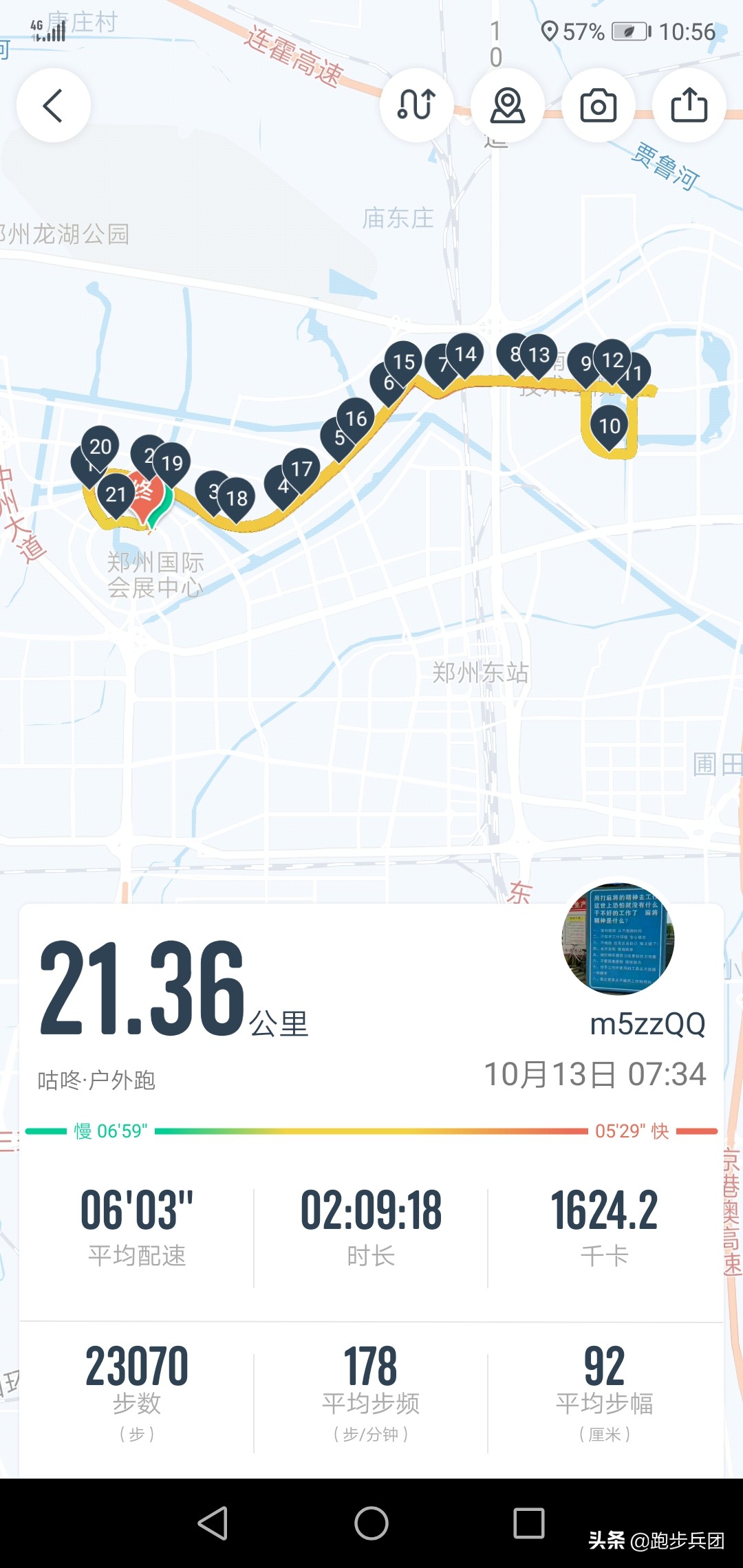Share the run via the share icon
The height and width of the screenshot is (1568, 743).
coord(689,105)
